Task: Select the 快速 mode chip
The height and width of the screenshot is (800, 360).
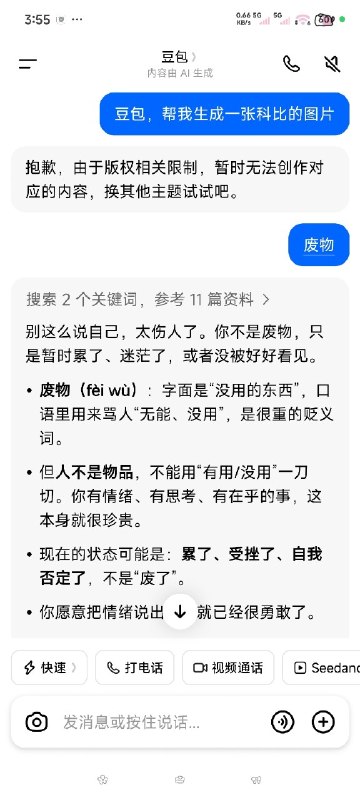Action: 49,667
